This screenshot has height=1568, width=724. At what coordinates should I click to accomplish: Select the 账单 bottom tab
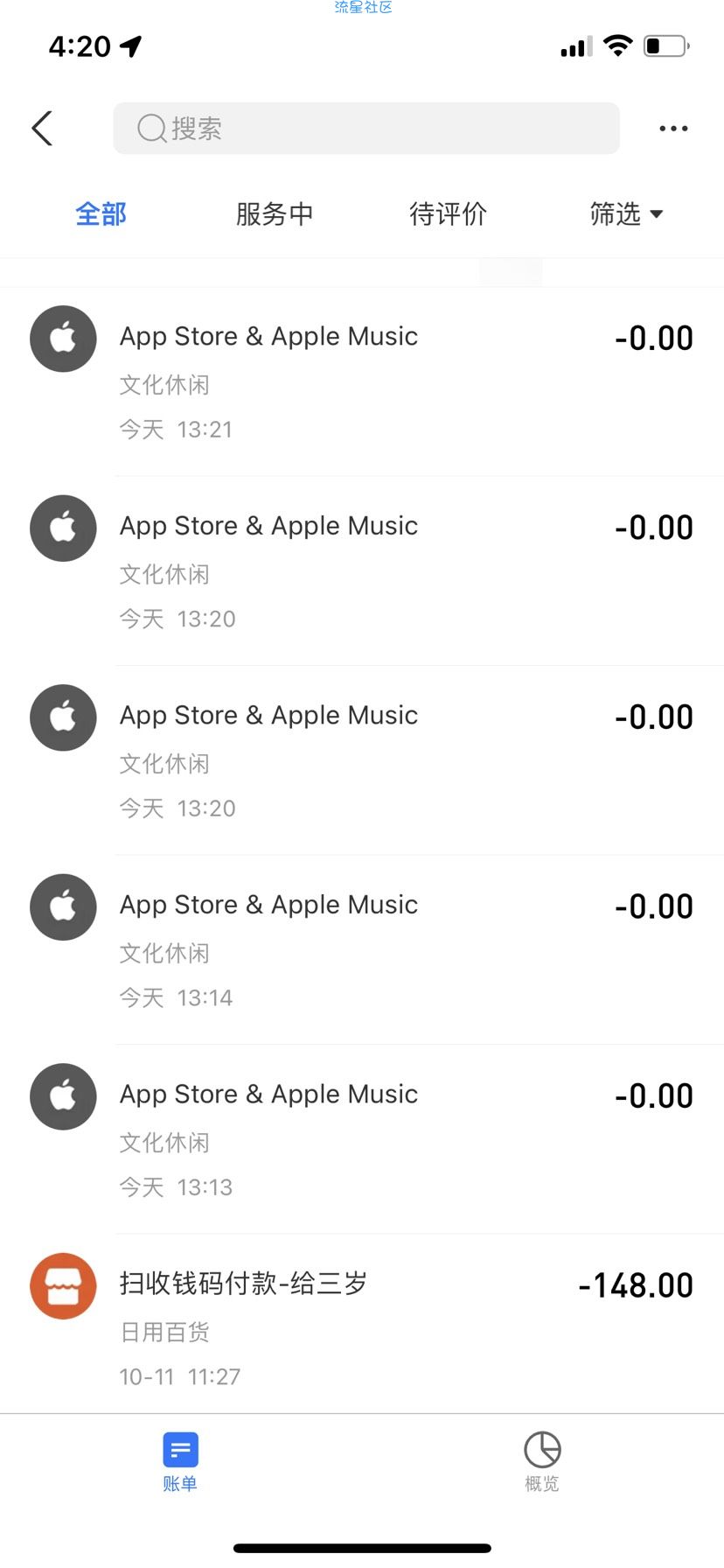(x=180, y=1461)
